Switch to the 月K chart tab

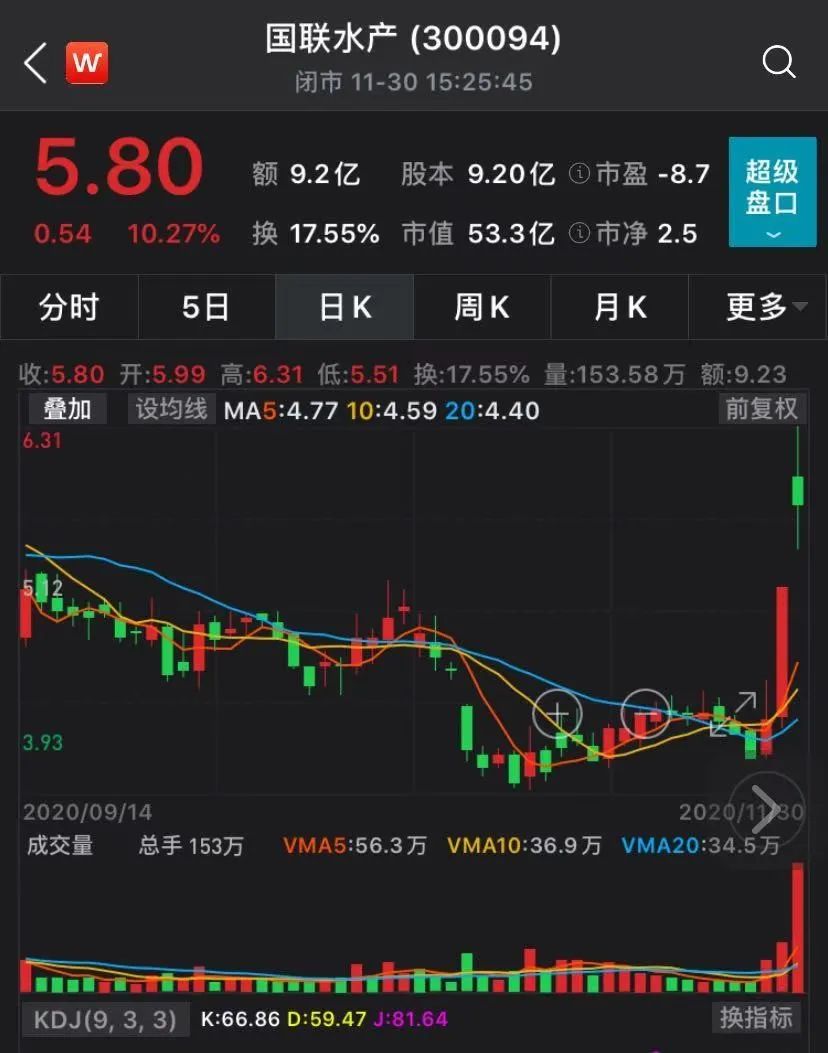tap(620, 307)
